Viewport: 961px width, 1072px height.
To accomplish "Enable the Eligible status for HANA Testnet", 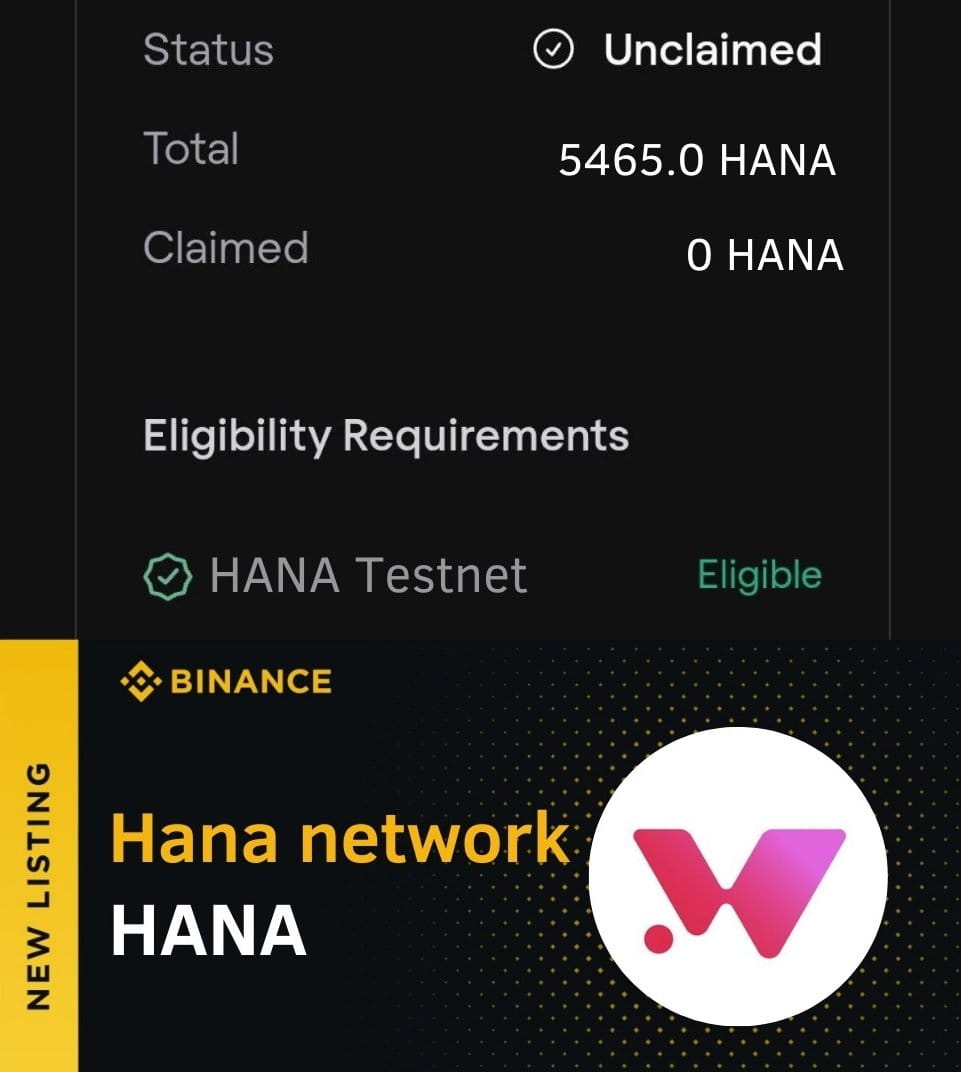I will (x=758, y=575).
